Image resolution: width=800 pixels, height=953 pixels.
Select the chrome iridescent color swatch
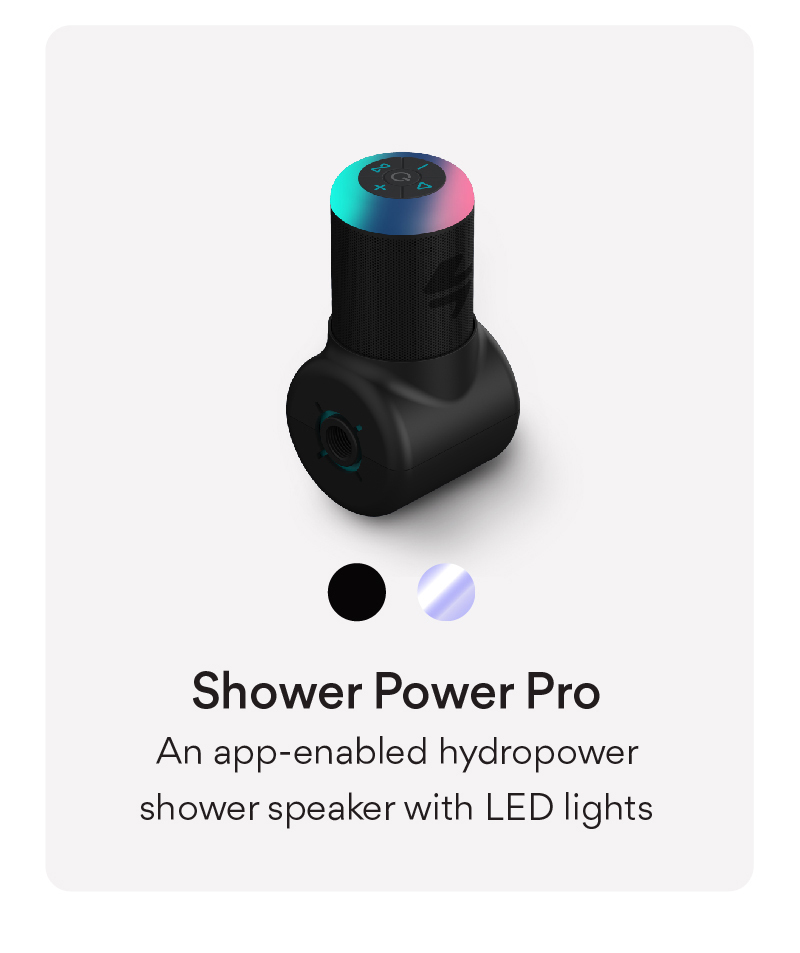tap(446, 592)
